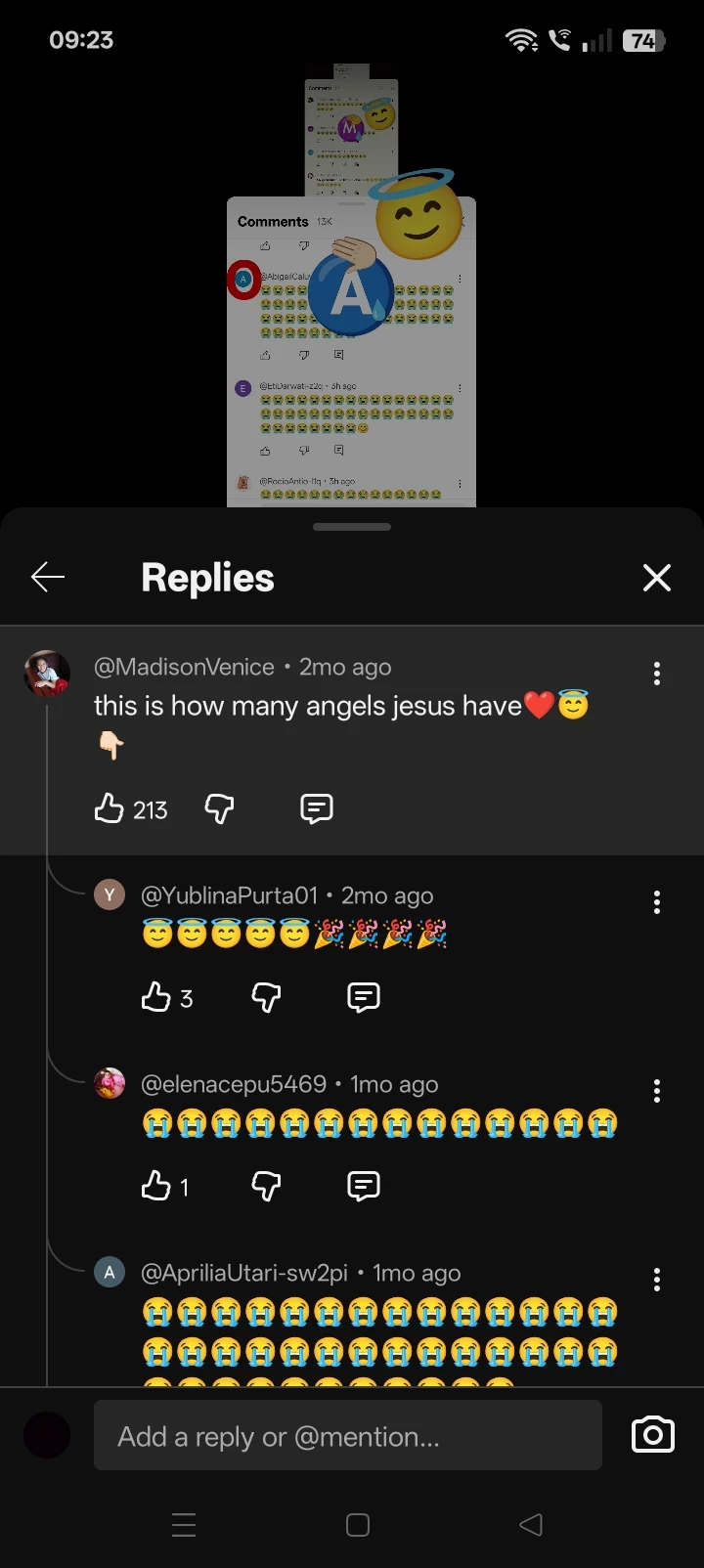Open options menu for YublinaPurta01's reply
Screen dimensions: 704x1568
point(657,902)
